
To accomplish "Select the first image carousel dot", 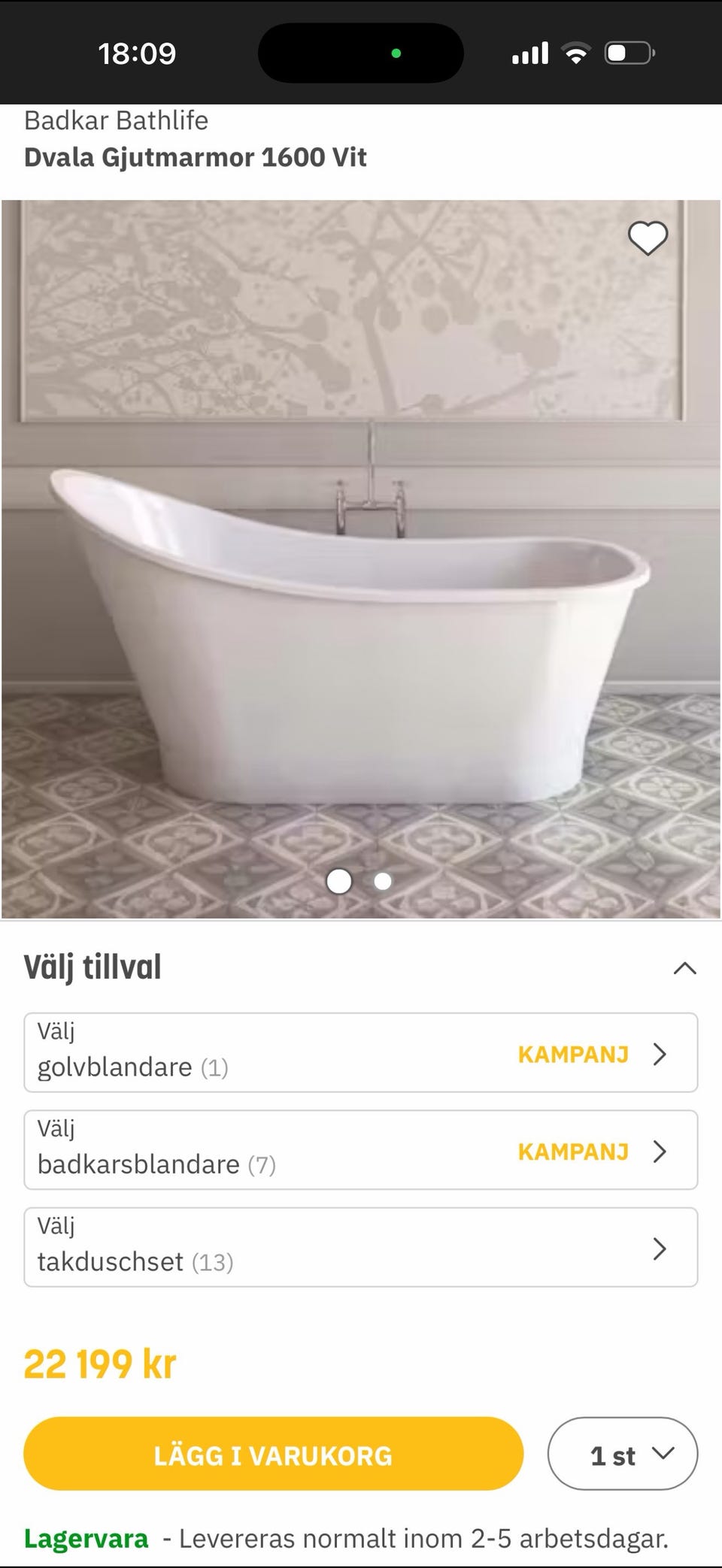I will click(340, 882).
